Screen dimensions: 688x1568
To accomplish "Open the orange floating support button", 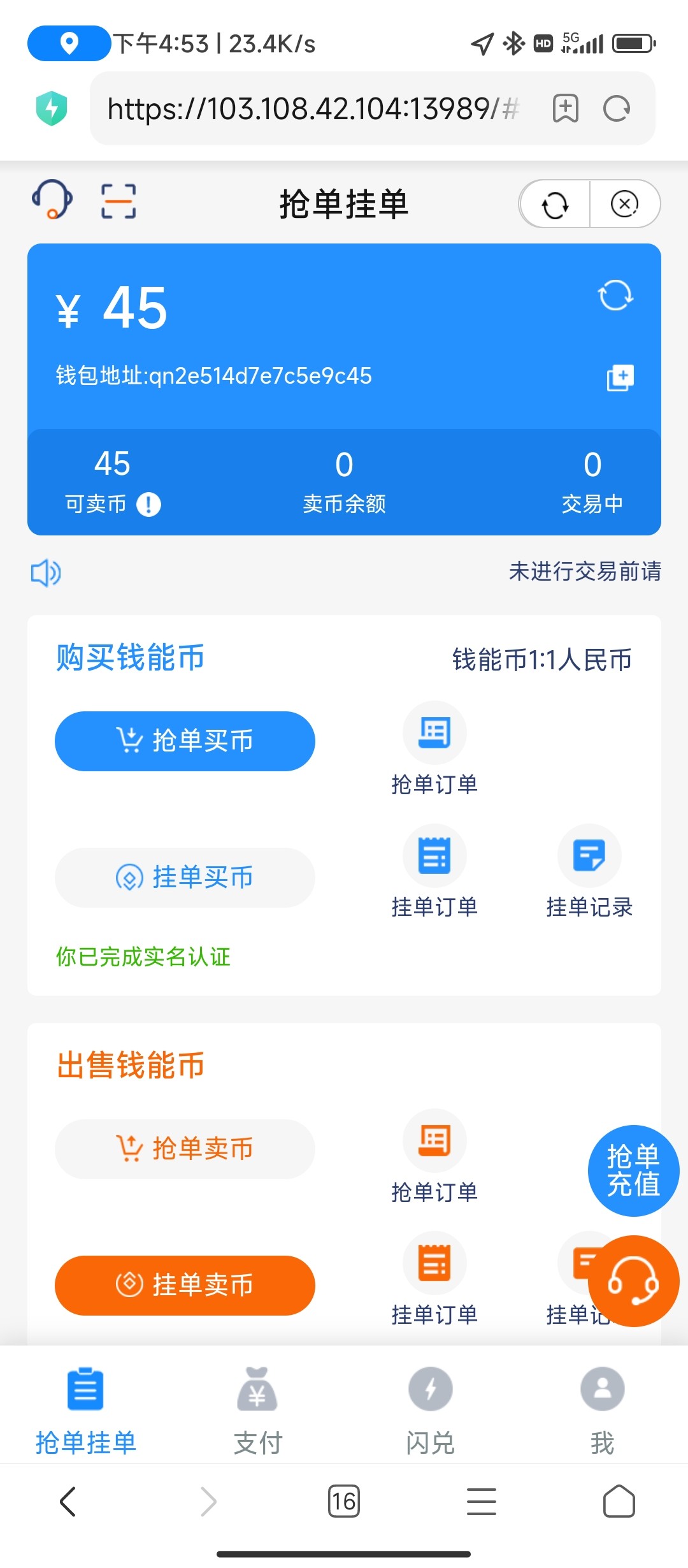I will tap(633, 1281).
